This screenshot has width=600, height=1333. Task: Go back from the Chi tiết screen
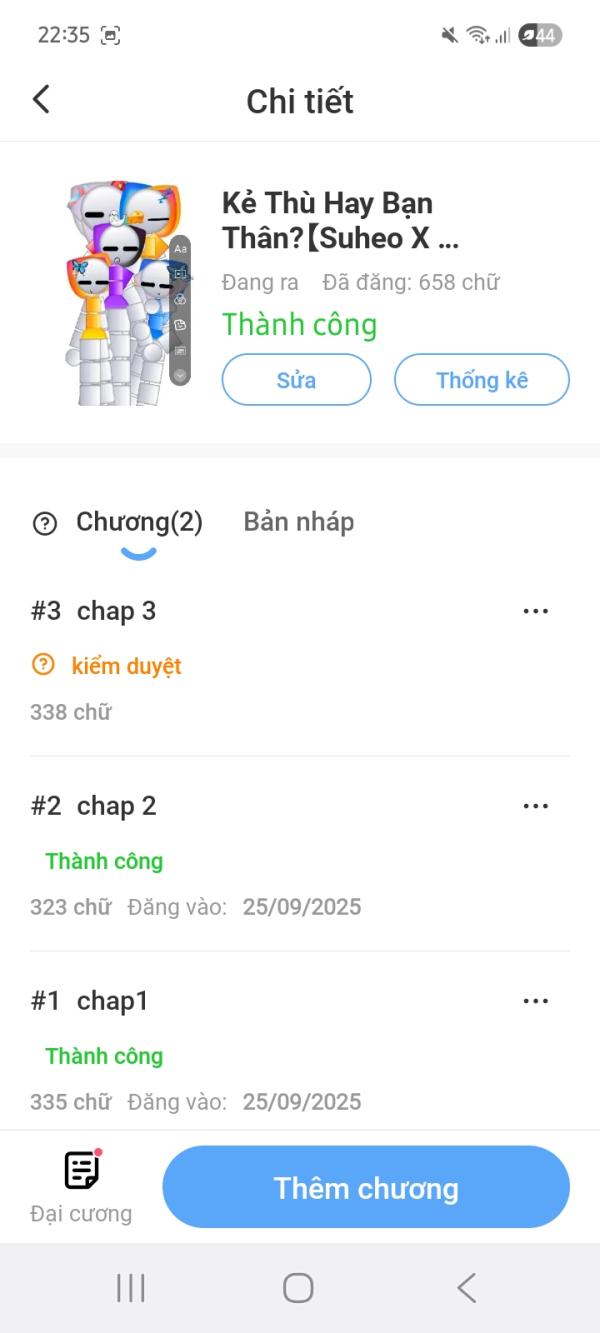pyautogui.click(x=41, y=100)
